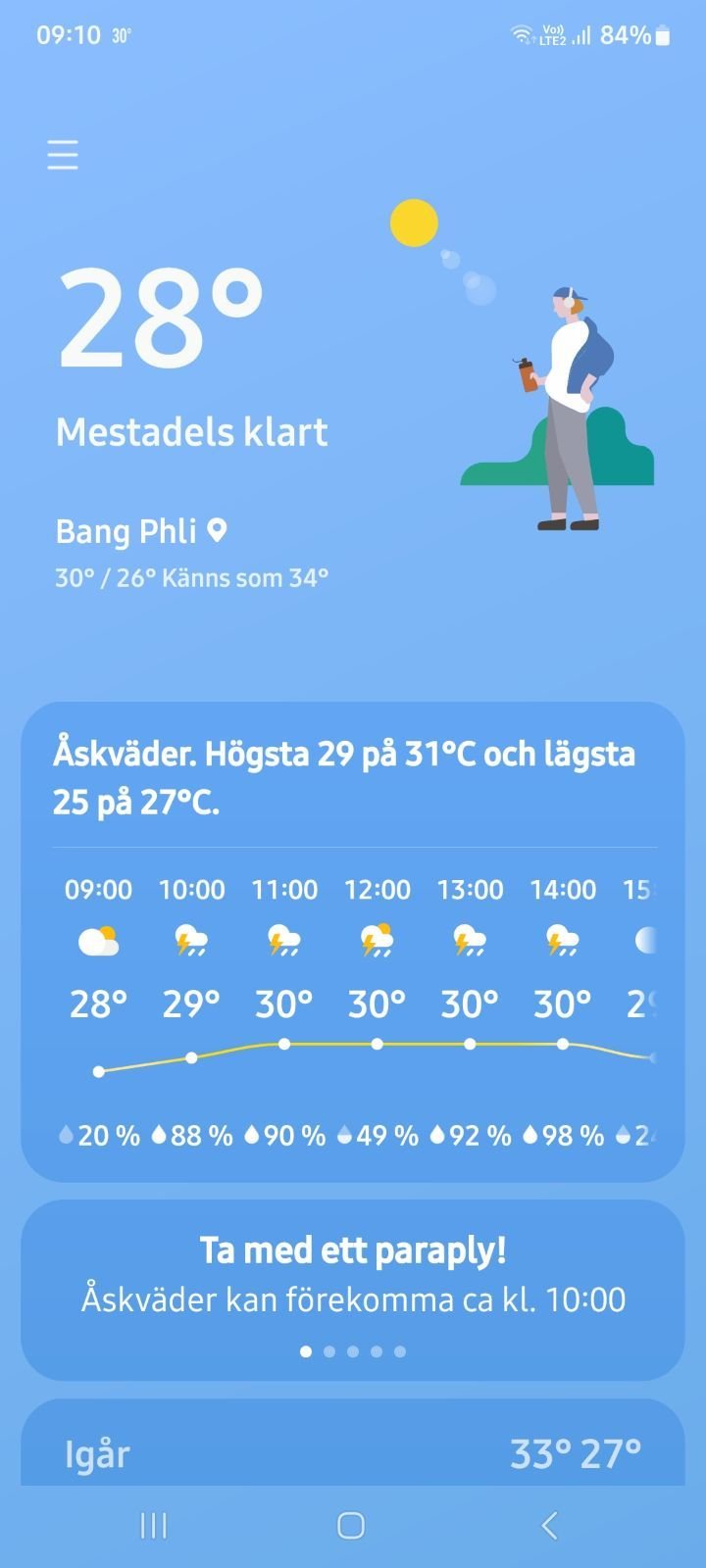Go to the home screen
The image size is (706, 1568).
point(351,1525)
